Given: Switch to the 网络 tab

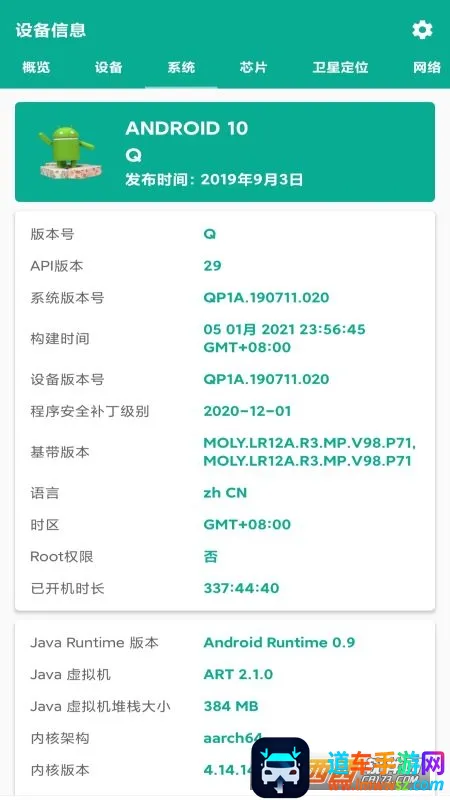Looking at the screenshot, I should point(427,67).
